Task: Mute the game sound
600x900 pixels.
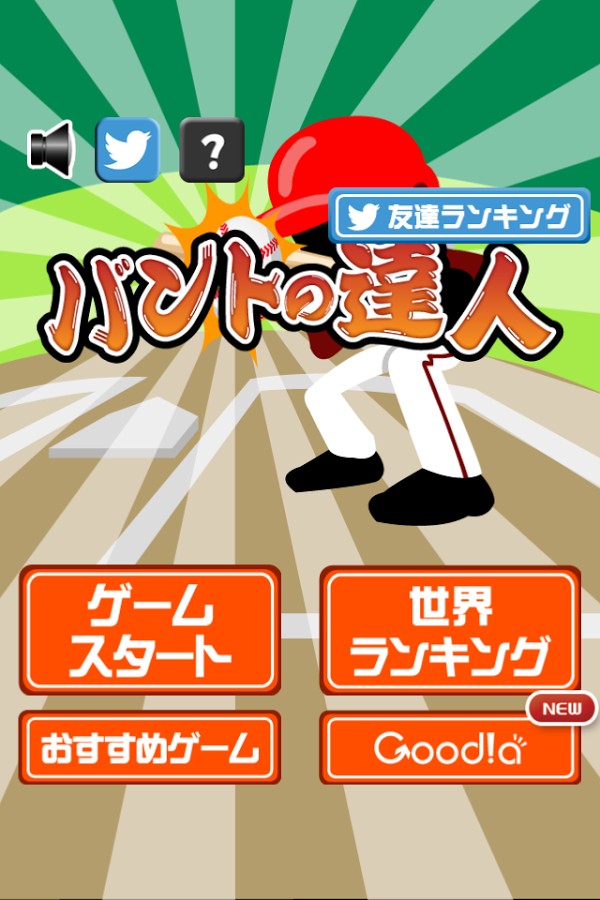Action: 51,149
